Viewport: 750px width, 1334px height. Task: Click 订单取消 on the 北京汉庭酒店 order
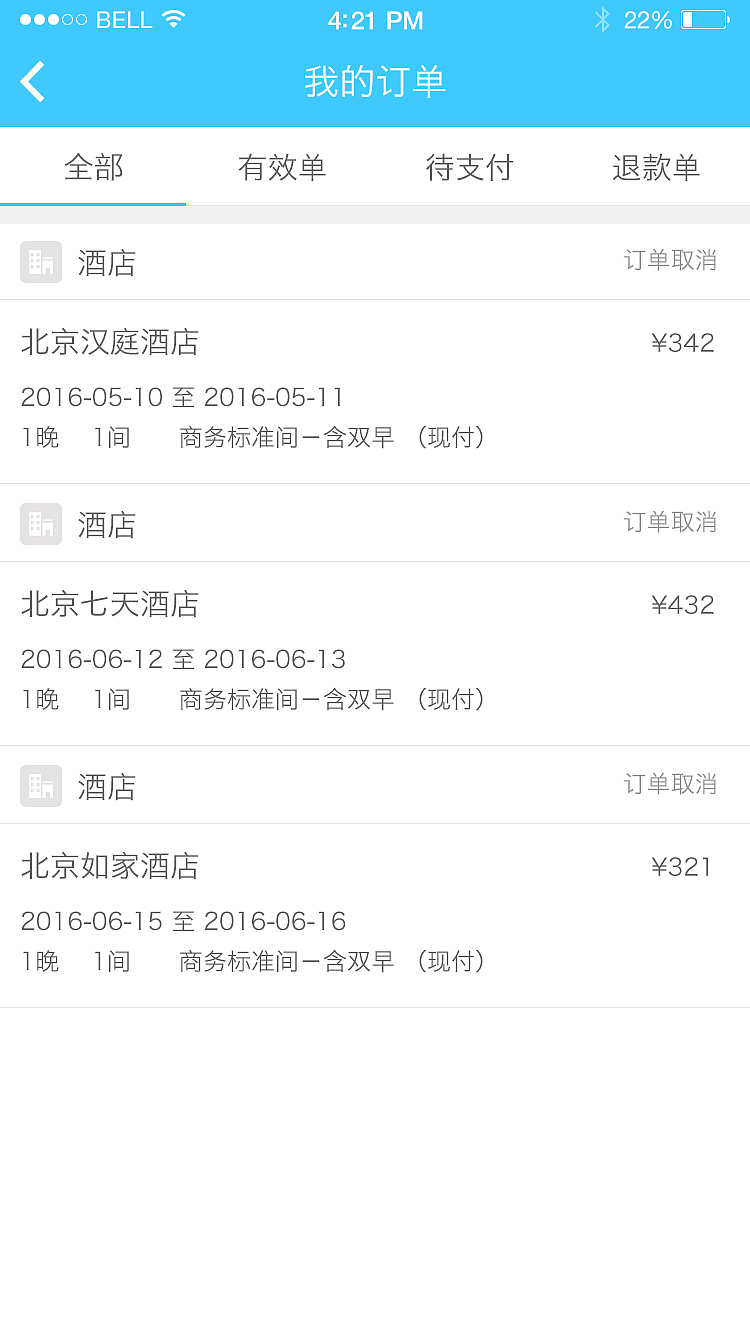(670, 258)
